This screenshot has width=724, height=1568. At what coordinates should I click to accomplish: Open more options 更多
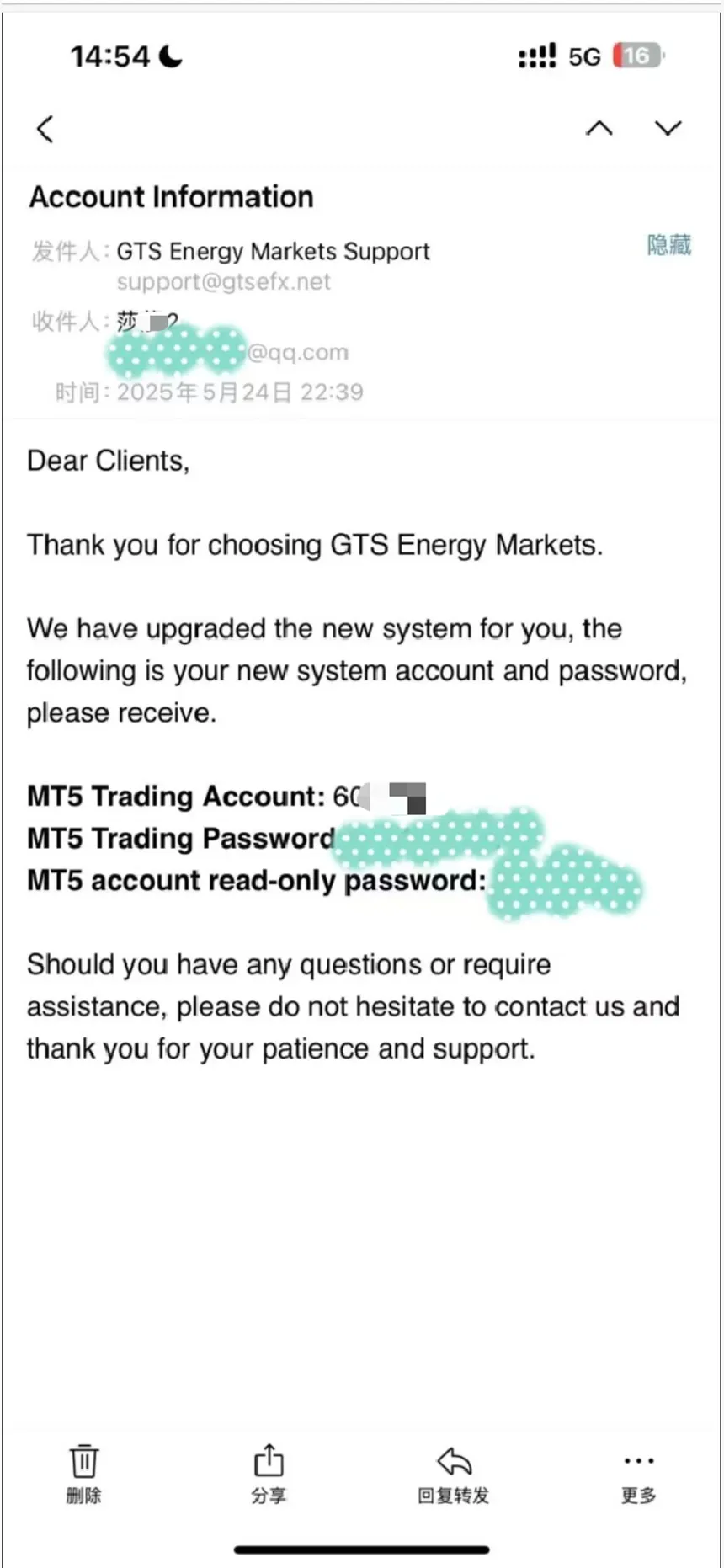[639, 1477]
